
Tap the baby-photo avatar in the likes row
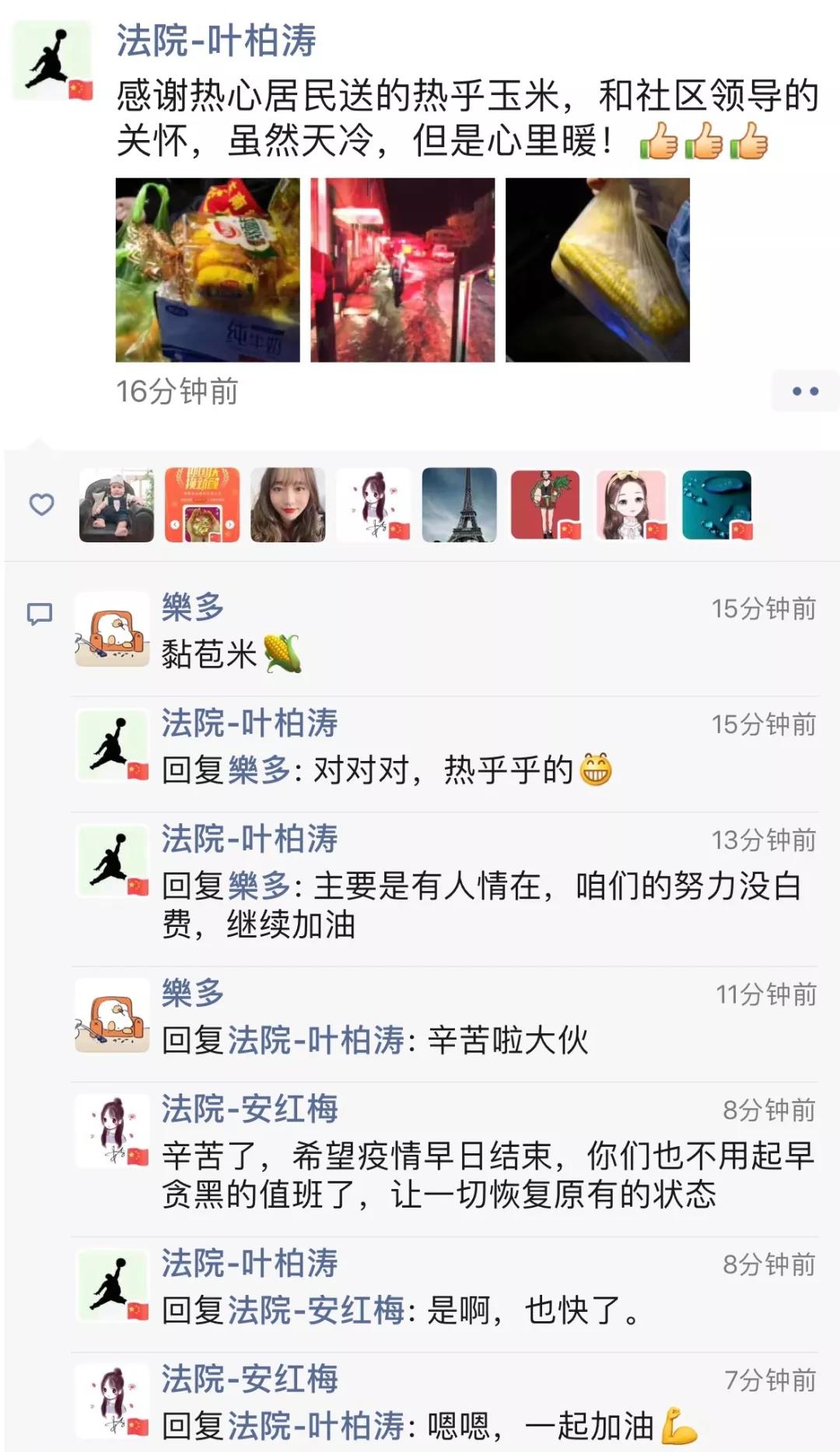(117, 504)
